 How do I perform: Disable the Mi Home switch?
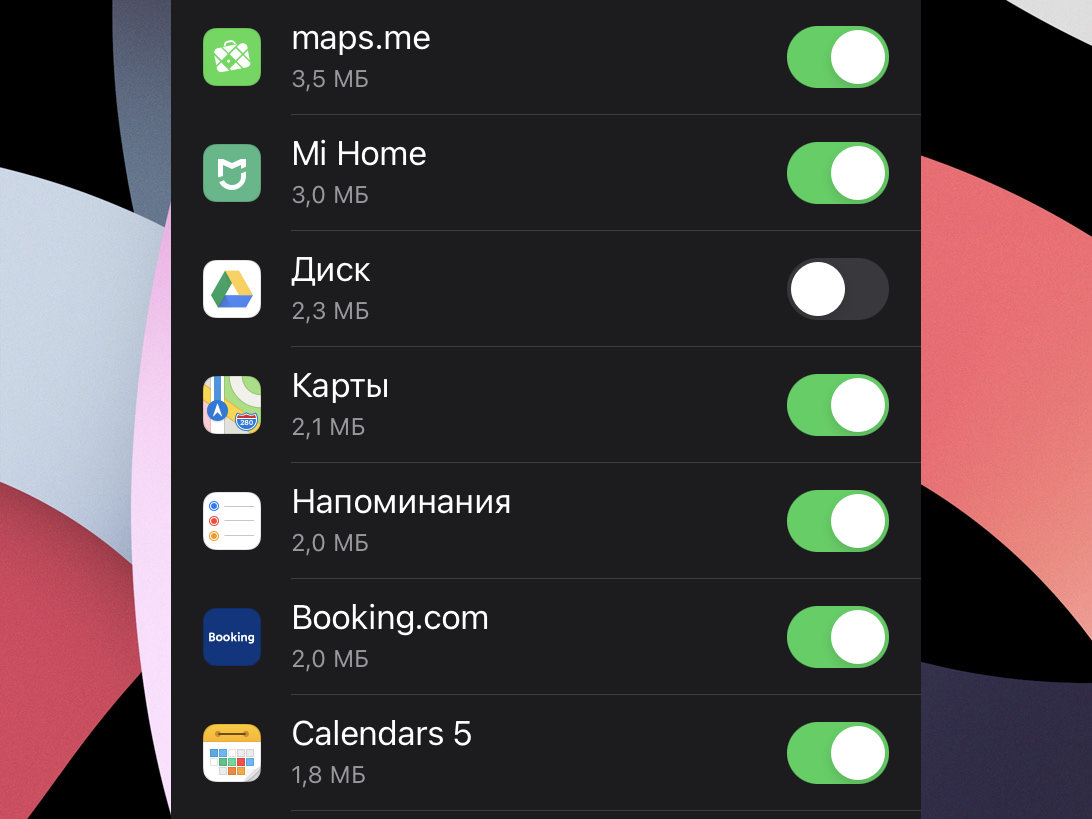(x=837, y=173)
